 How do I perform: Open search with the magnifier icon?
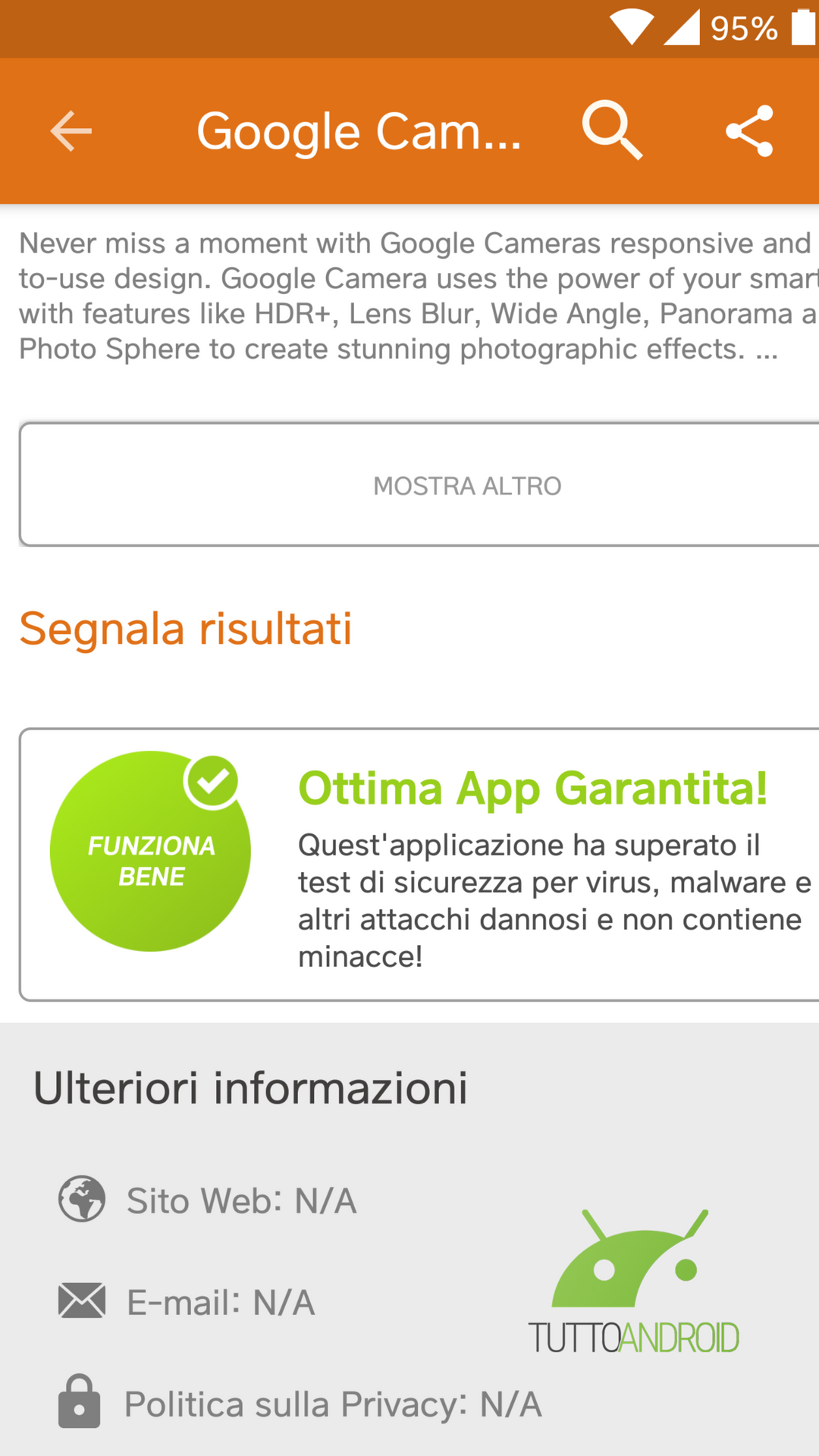pyautogui.click(x=611, y=130)
